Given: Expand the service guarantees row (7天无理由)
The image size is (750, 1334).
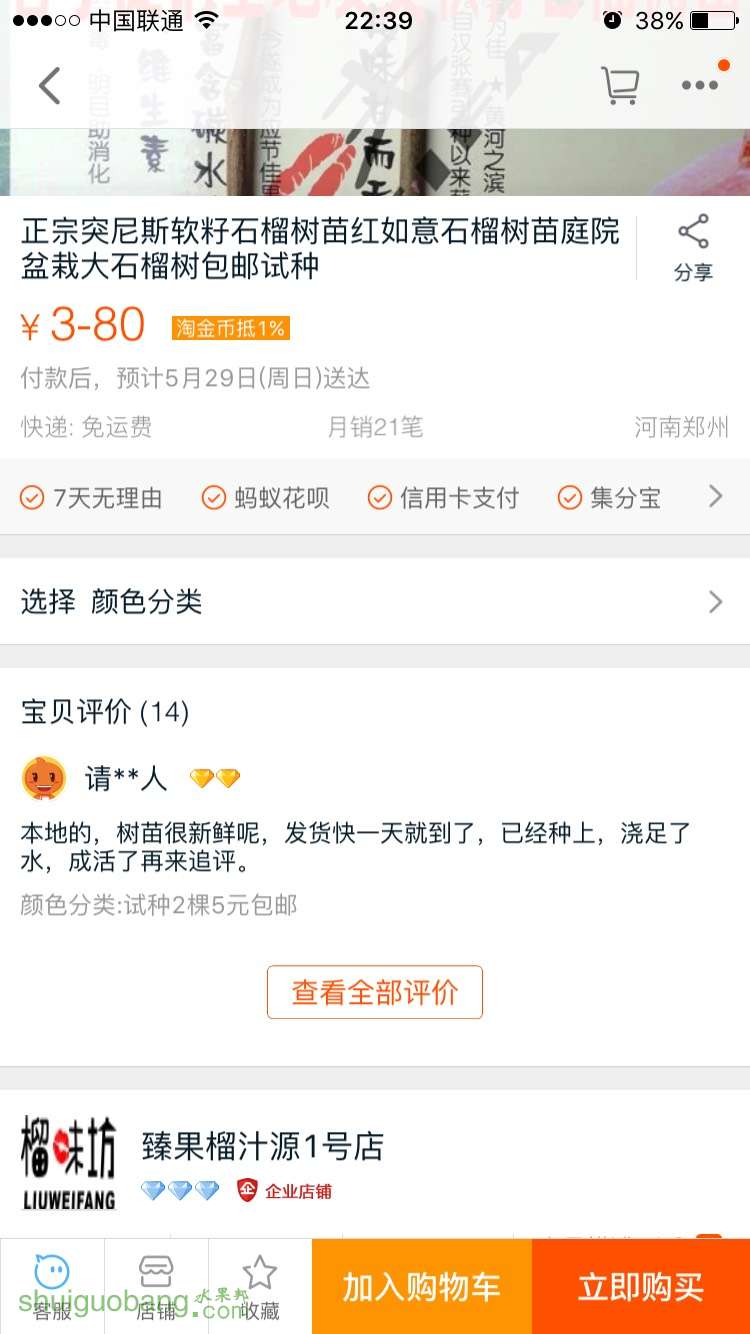Looking at the screenshot, I should 714,497.
